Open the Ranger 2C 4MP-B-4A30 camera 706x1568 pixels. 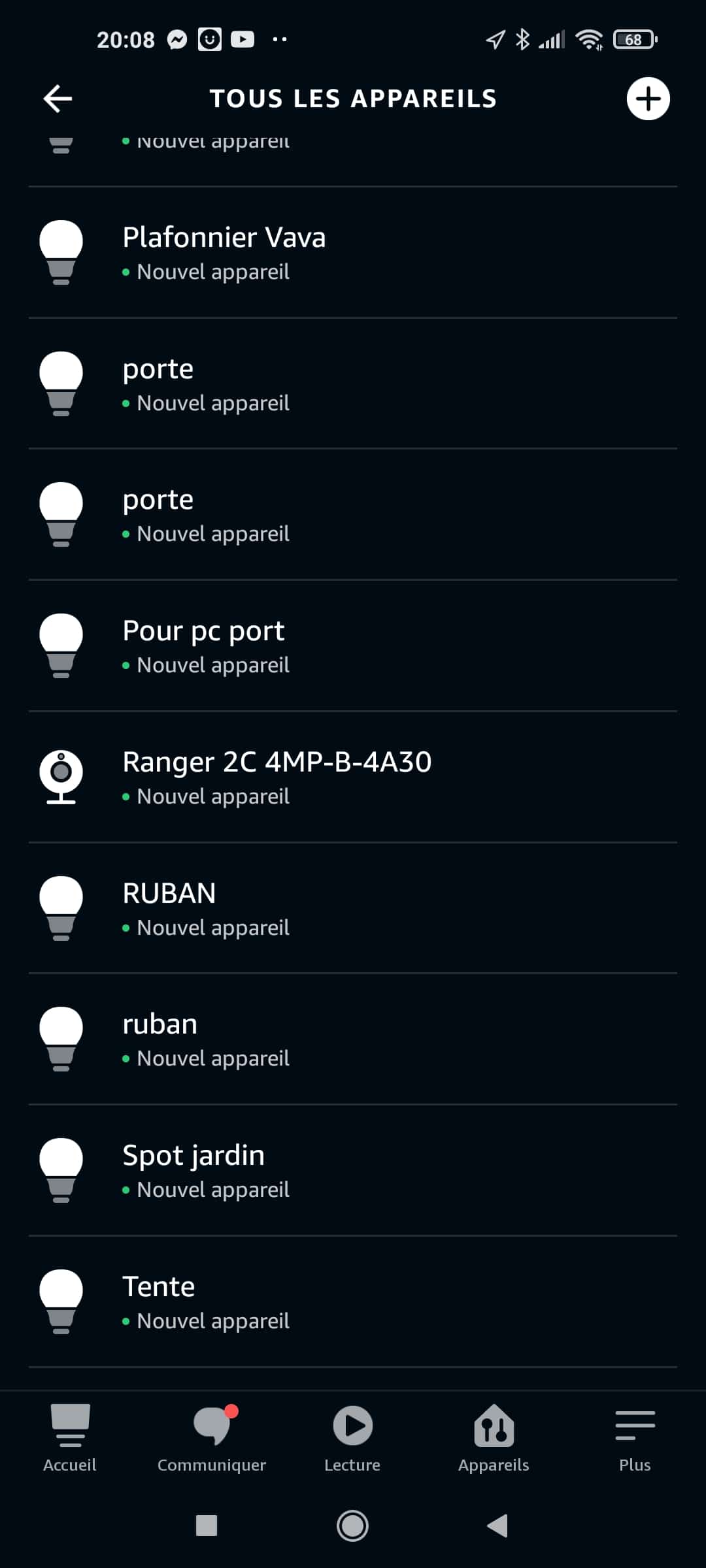pyautogui.click(x=353, y=777)
